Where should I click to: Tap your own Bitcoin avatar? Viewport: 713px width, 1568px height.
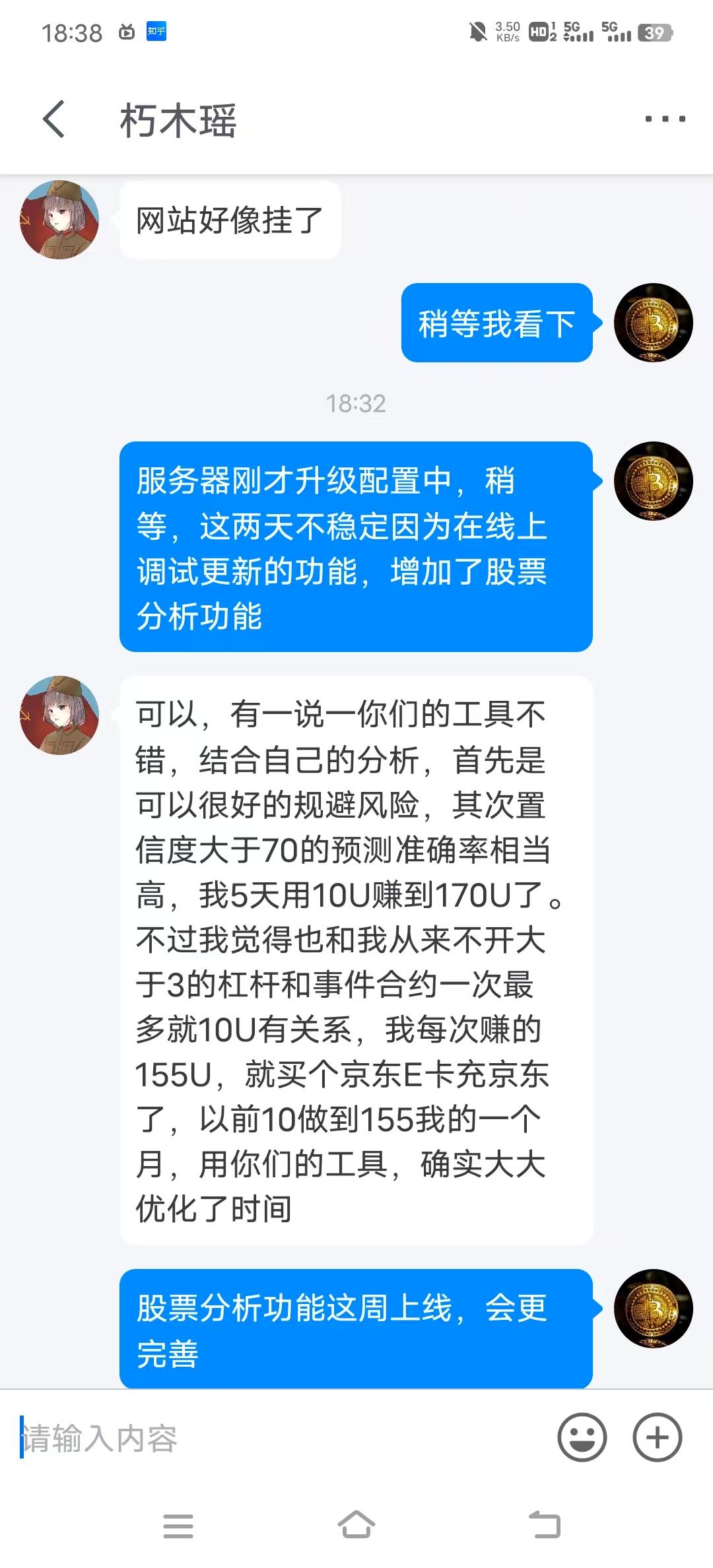pyautogui.click(x=654, y=323)
